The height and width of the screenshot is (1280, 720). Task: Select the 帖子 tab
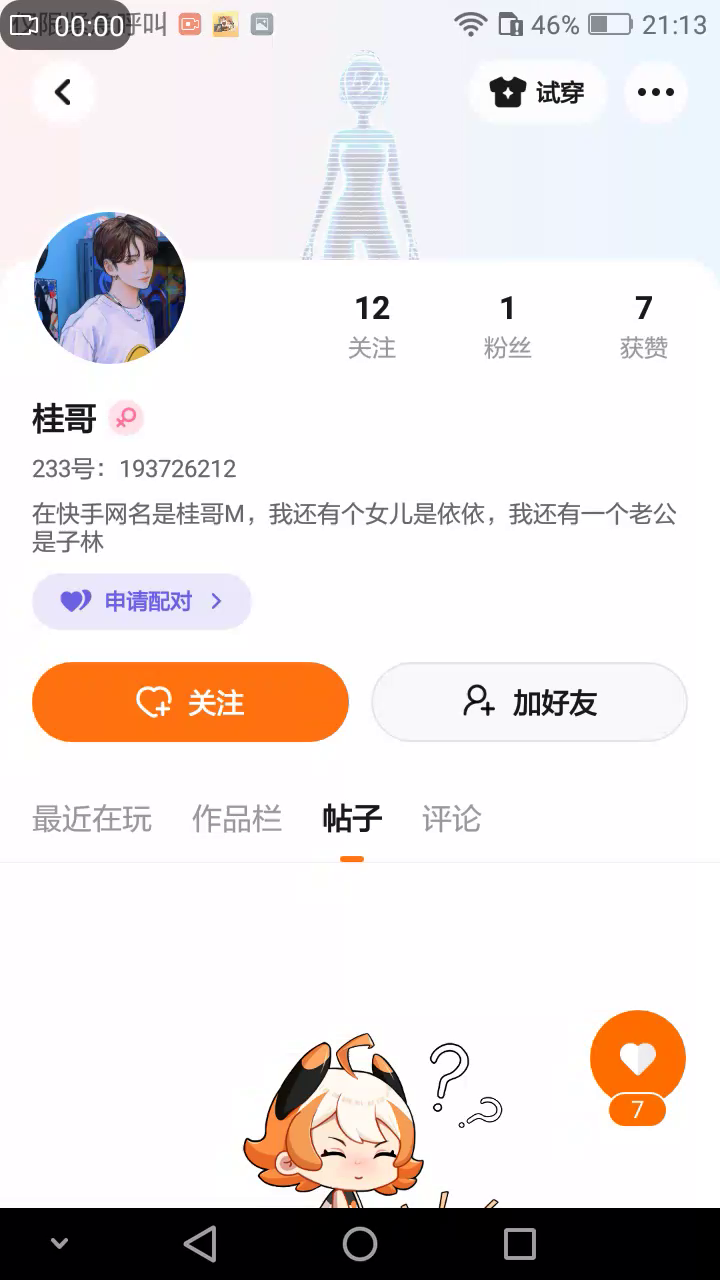[x=352, y=819]
